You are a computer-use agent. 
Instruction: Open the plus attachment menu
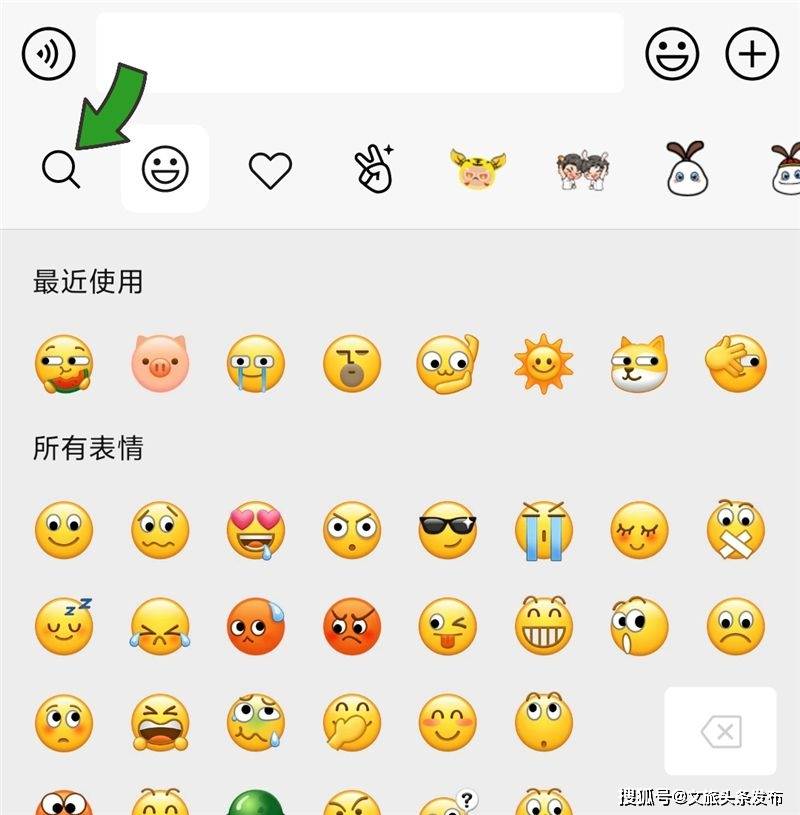tap(751, 53)
